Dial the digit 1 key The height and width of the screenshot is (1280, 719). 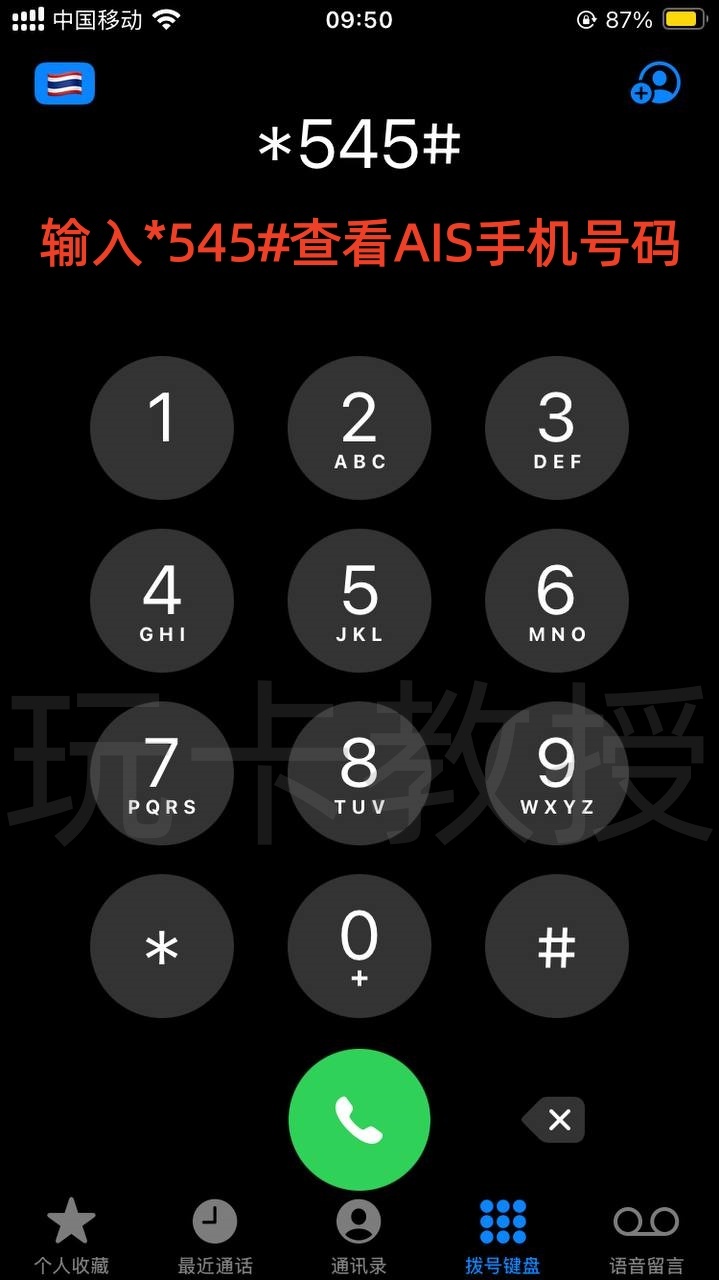coord(162,428)
